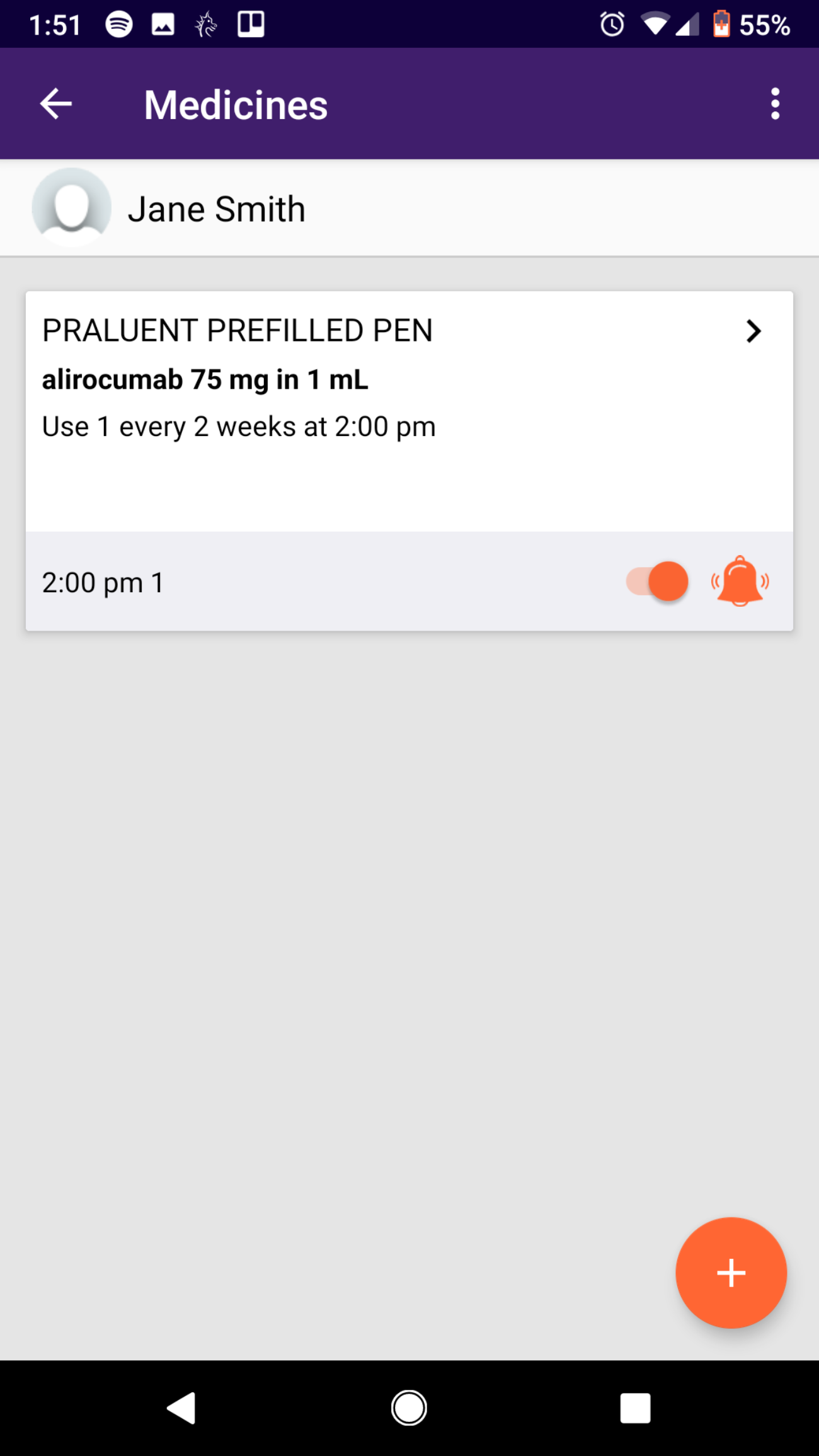Open Jane Smith's profile row

point(409,208)
